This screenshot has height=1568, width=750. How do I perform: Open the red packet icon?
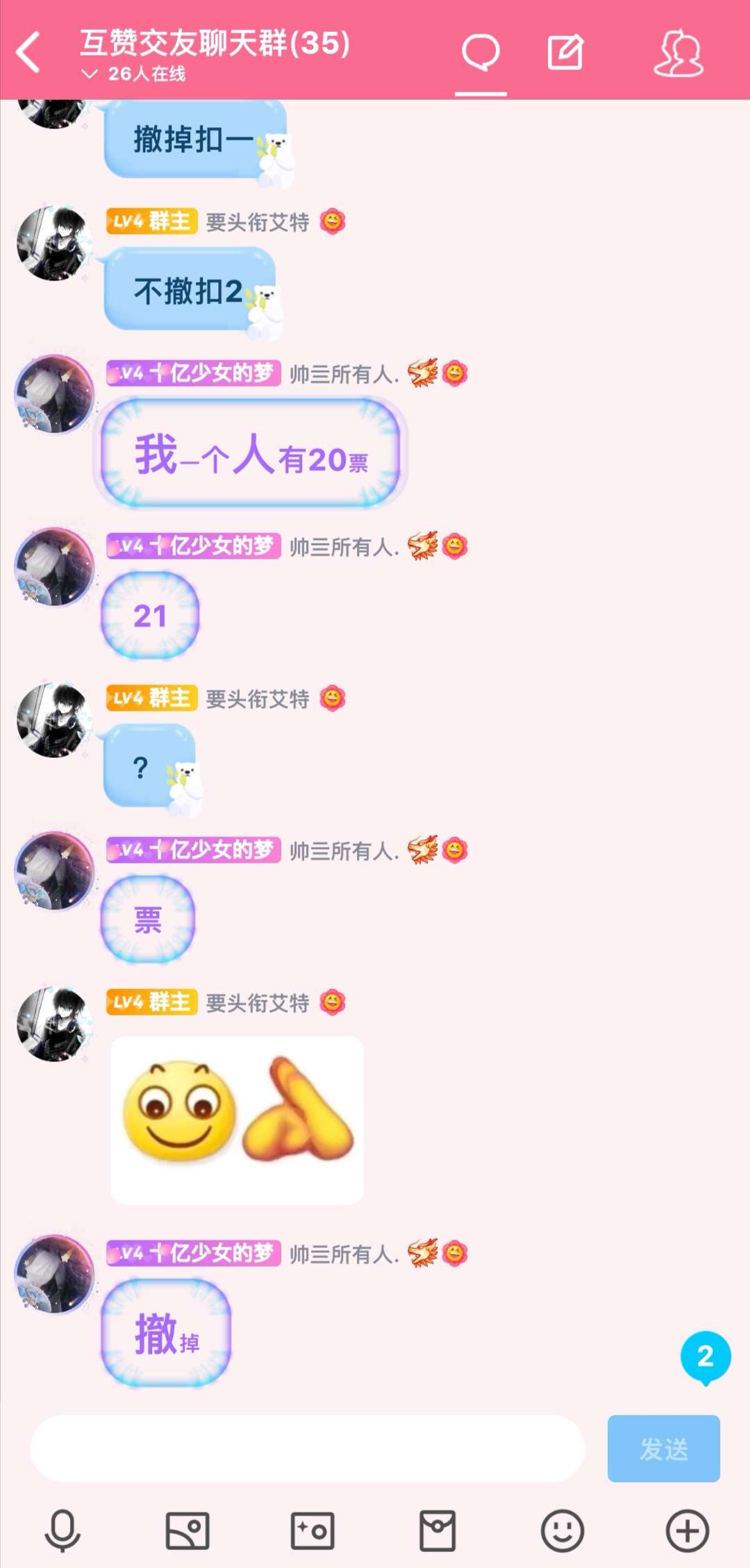(x=437, y=1531)
